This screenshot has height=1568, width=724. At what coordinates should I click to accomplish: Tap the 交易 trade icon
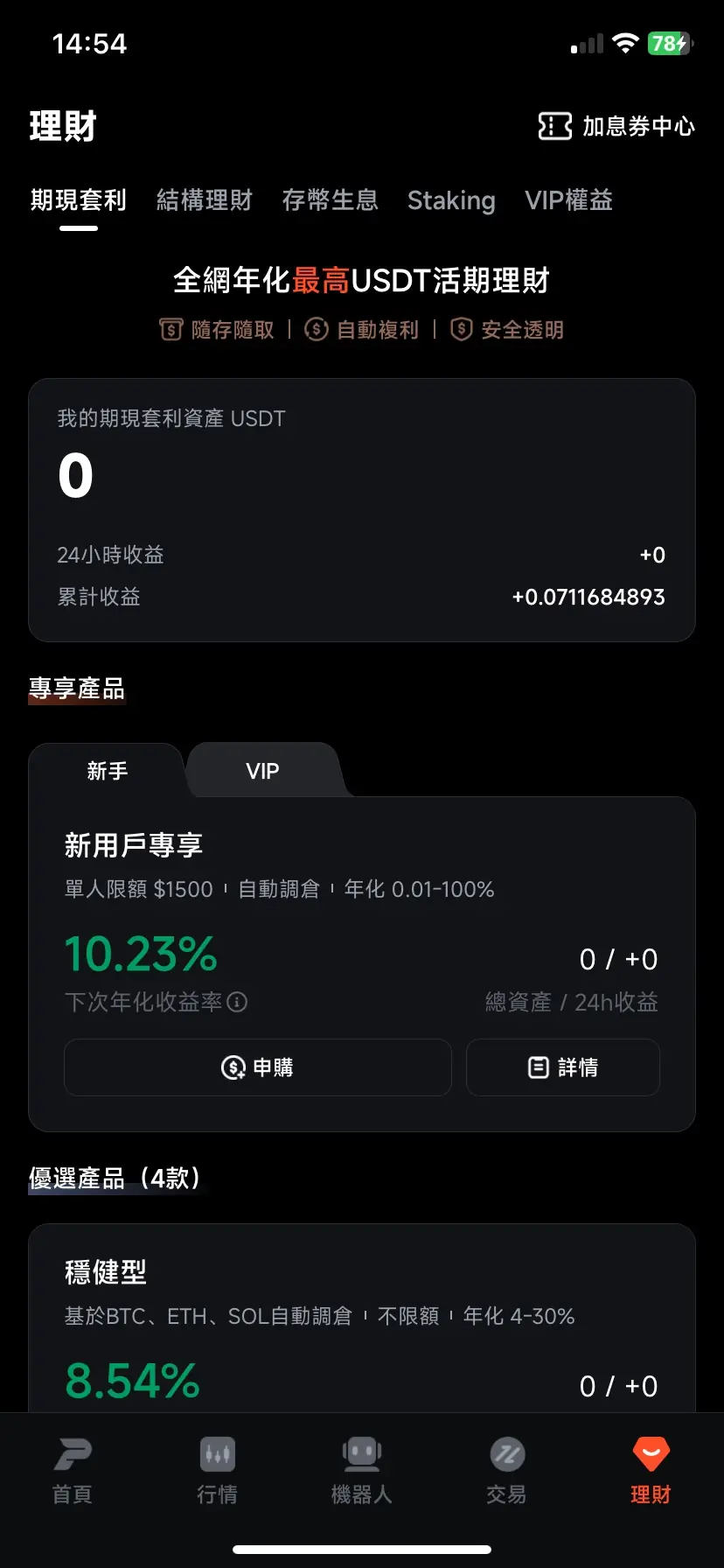pyautogui.click(x=506, y=1454)
